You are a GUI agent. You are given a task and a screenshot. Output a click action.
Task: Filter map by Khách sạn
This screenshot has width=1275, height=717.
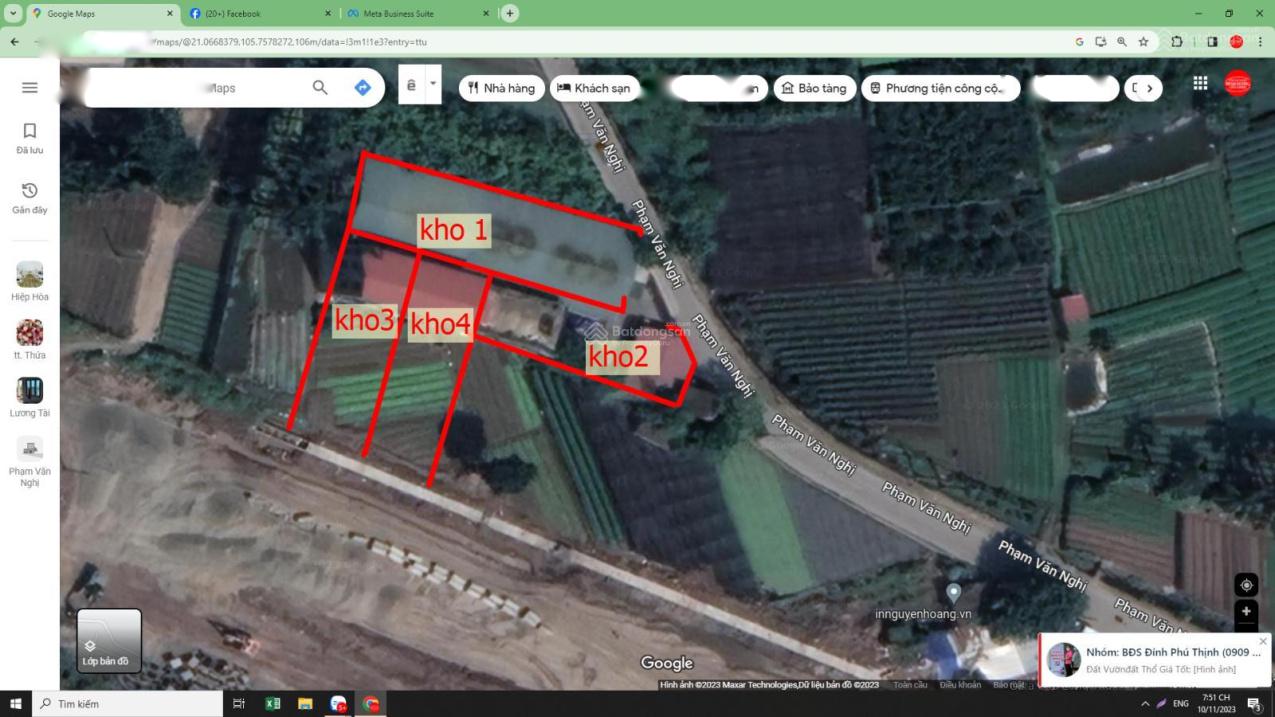pos(594,88)
